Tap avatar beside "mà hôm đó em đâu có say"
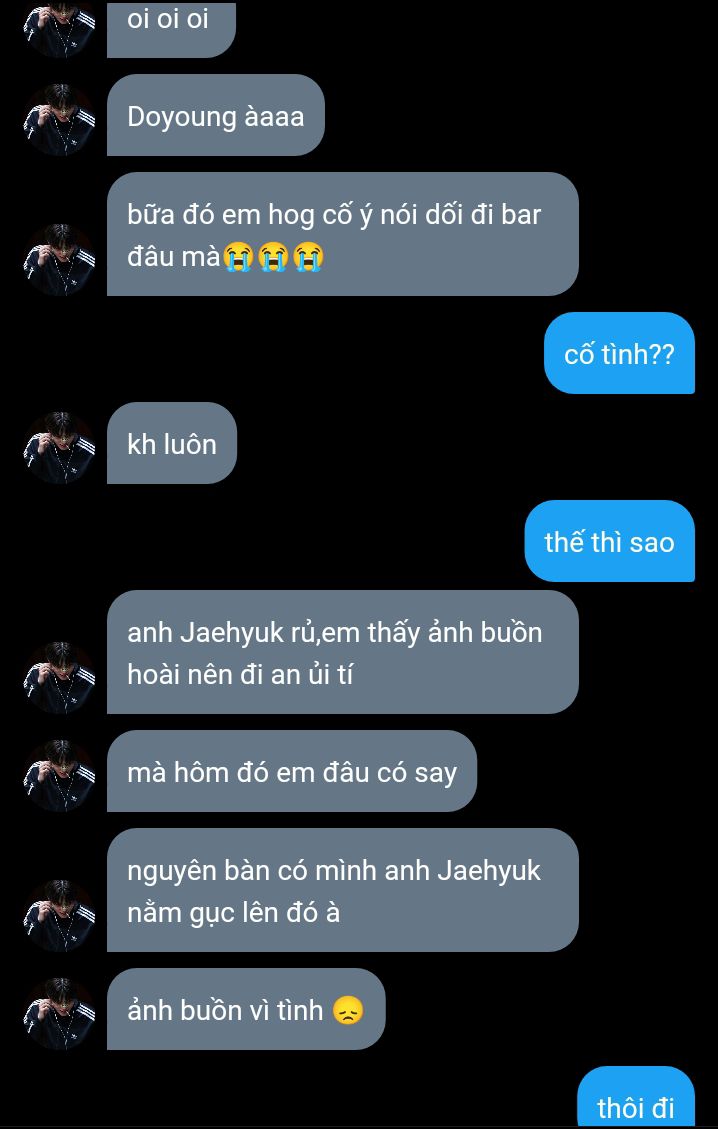 (60, 775)
